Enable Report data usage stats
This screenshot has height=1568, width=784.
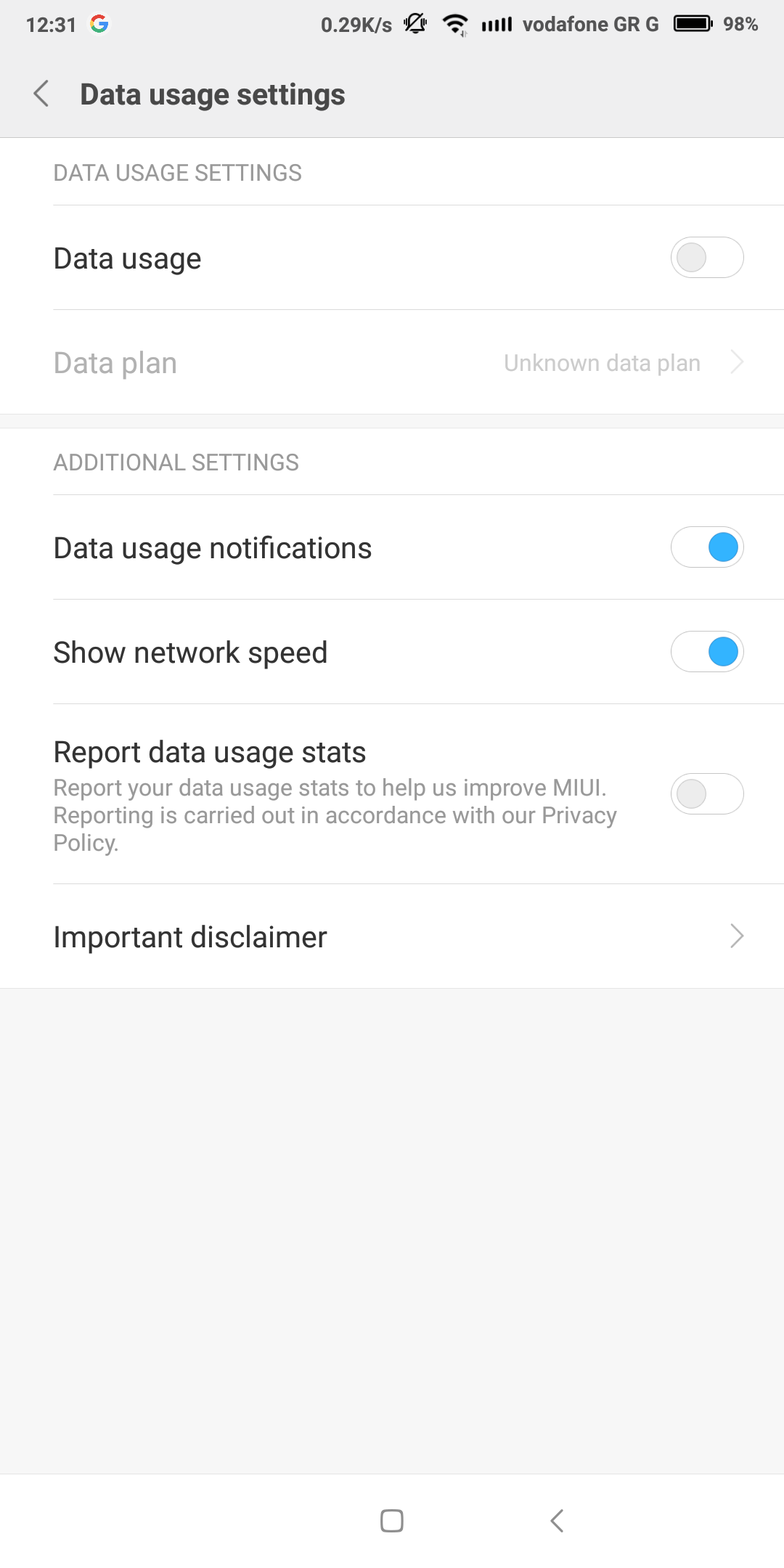(x=706, y=794)
